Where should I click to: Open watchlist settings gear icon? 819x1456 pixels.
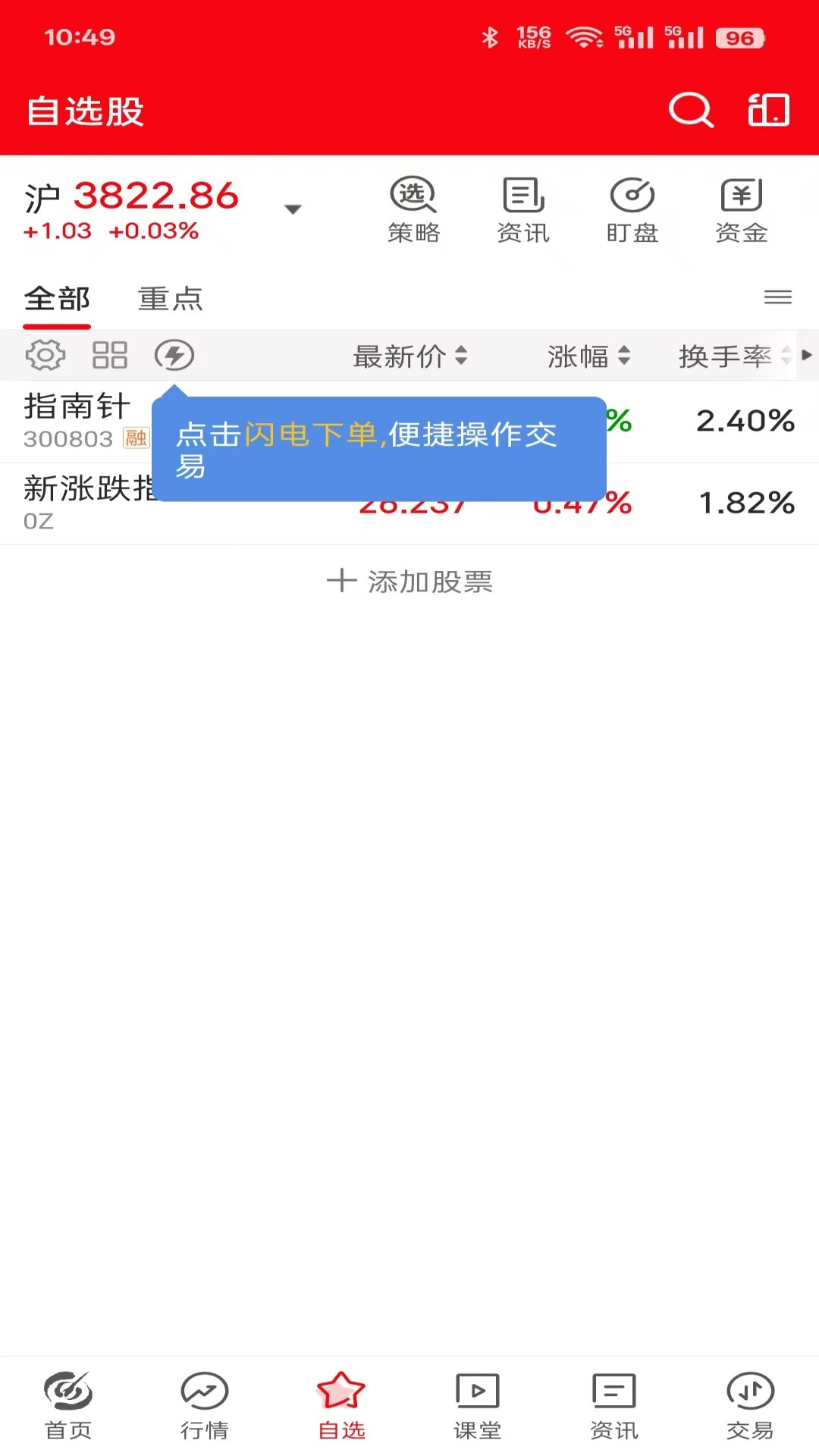point(45,355)
